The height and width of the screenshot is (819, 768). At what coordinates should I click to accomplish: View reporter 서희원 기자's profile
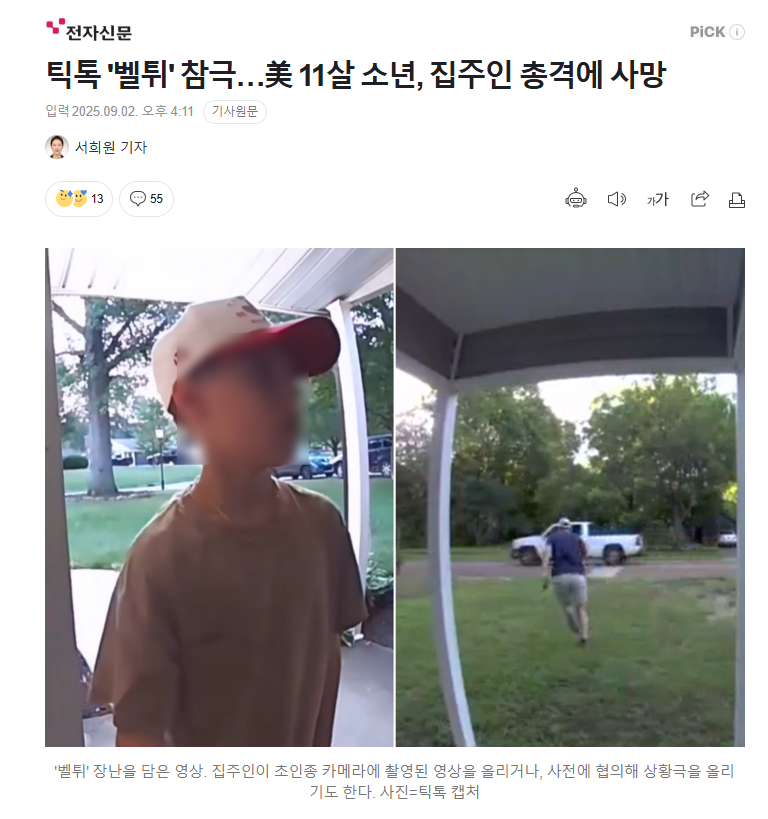[97, 147]
